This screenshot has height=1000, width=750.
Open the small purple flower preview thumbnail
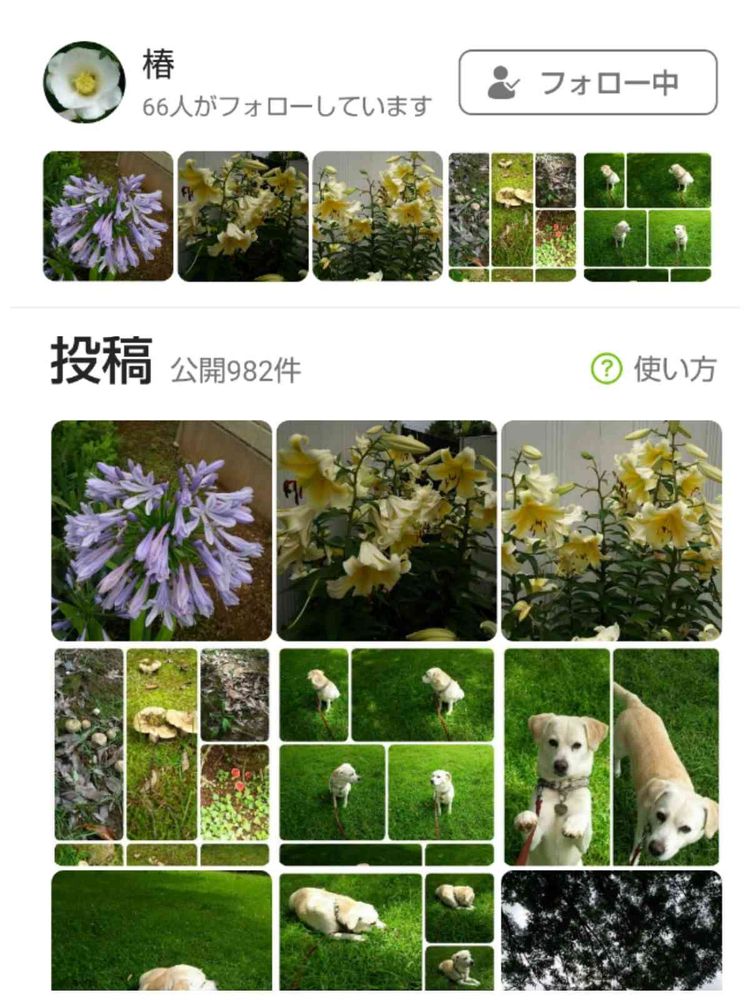click(x=108, y=216)
